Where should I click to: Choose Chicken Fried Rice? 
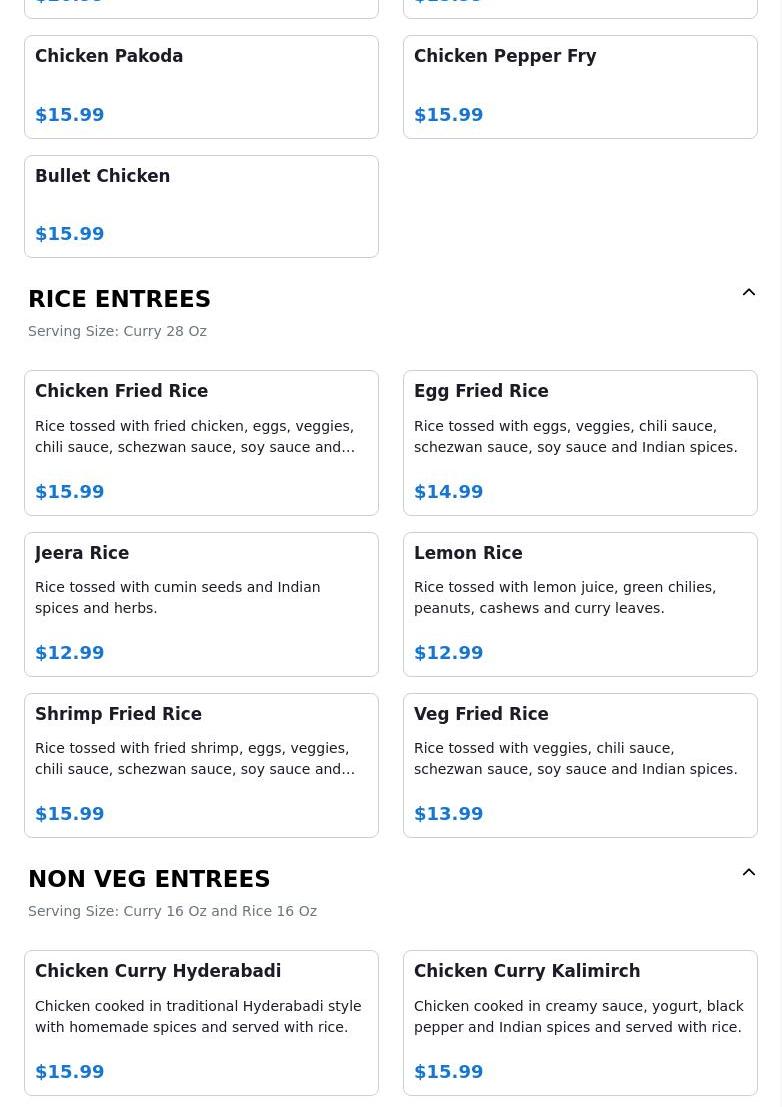pos(201,443)
